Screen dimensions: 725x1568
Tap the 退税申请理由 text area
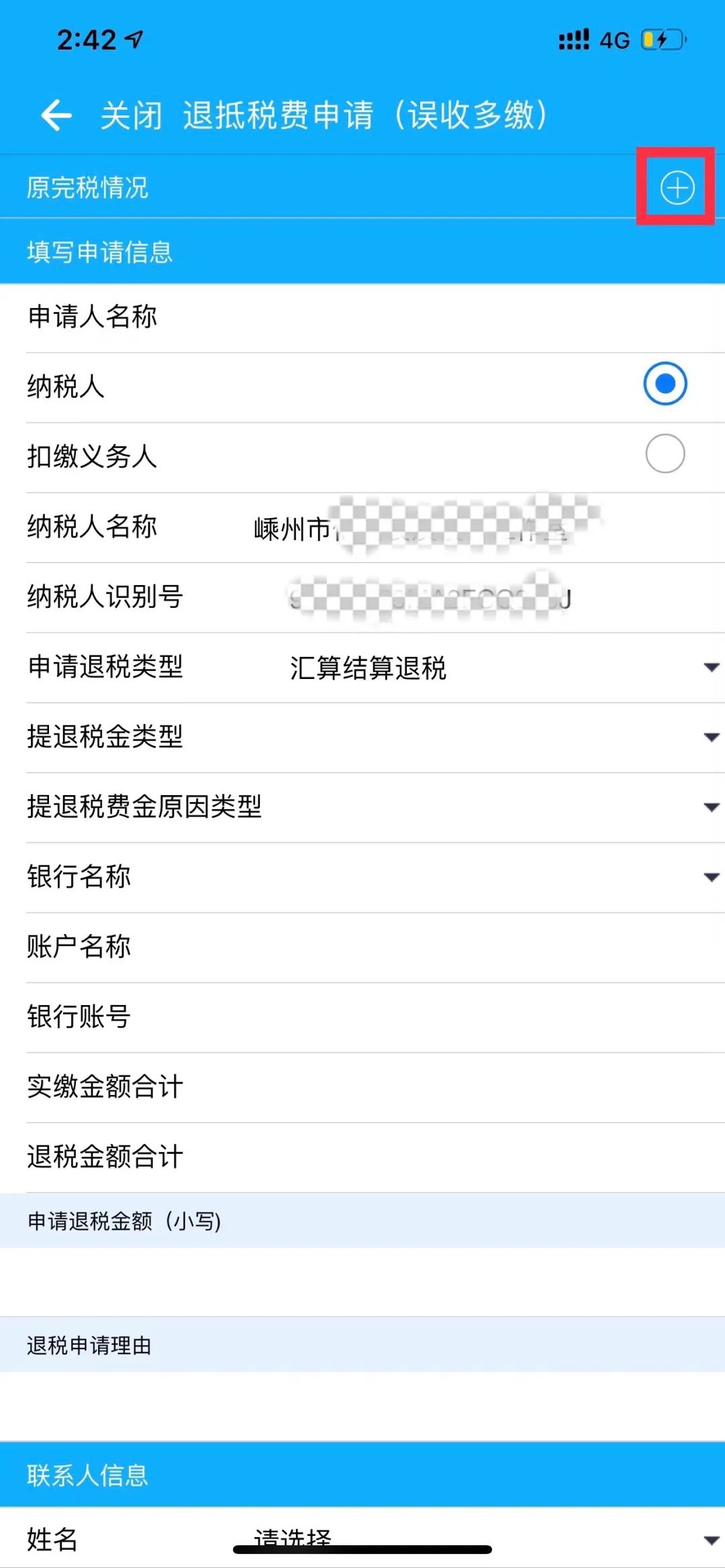click(x=362, y=1406)
